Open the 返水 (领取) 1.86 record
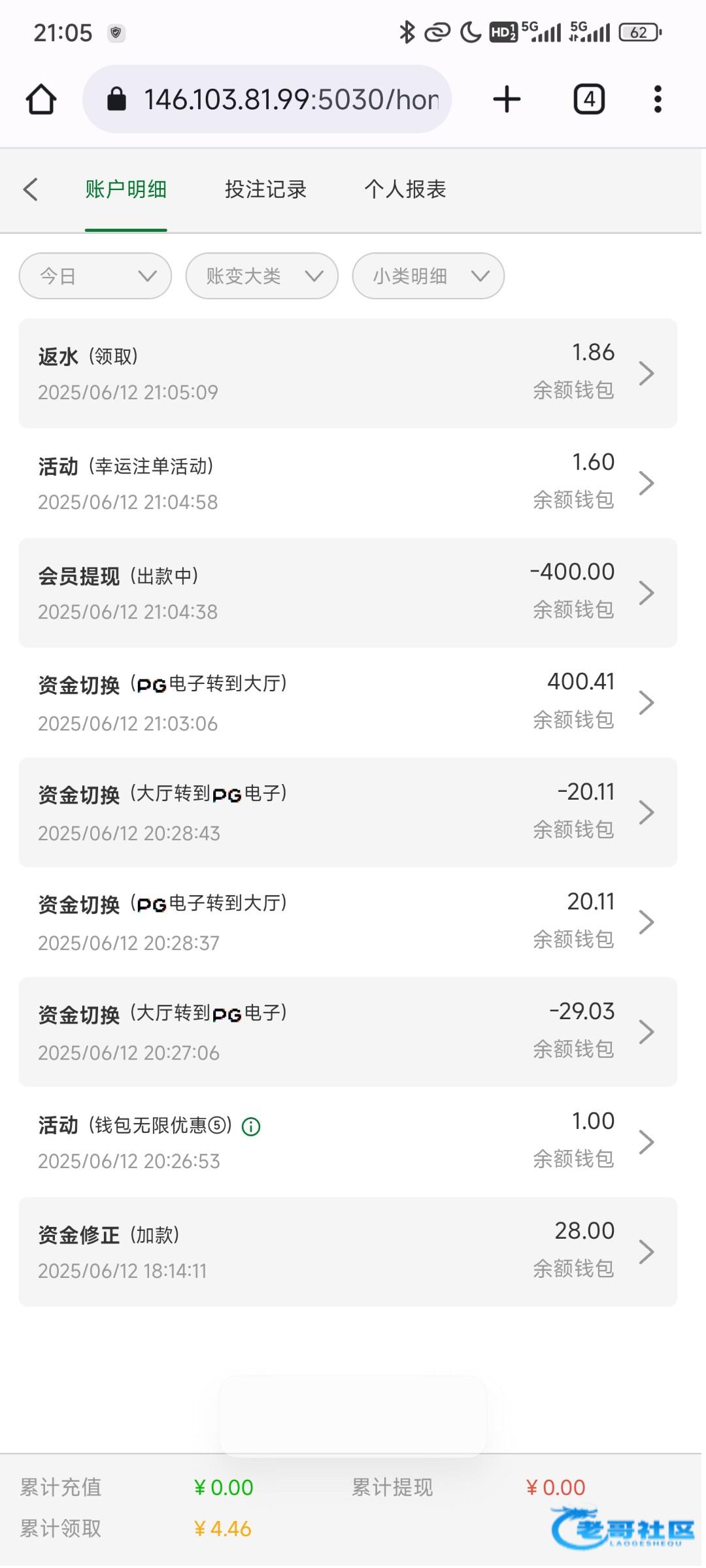This screenshot has height=1568, width=706. coord(348,373)
